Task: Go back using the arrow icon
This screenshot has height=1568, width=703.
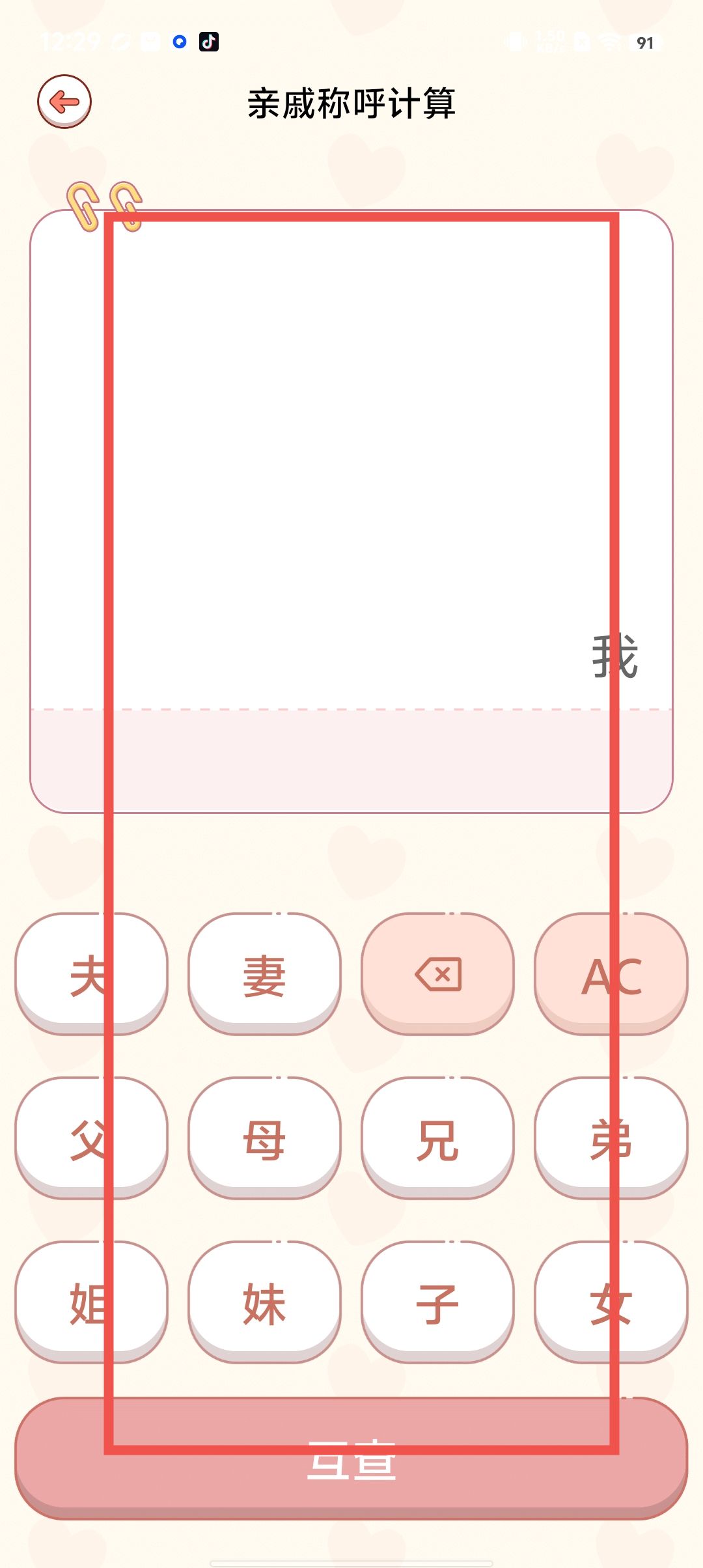Action: pyautogui.click(x=64, y=102)
